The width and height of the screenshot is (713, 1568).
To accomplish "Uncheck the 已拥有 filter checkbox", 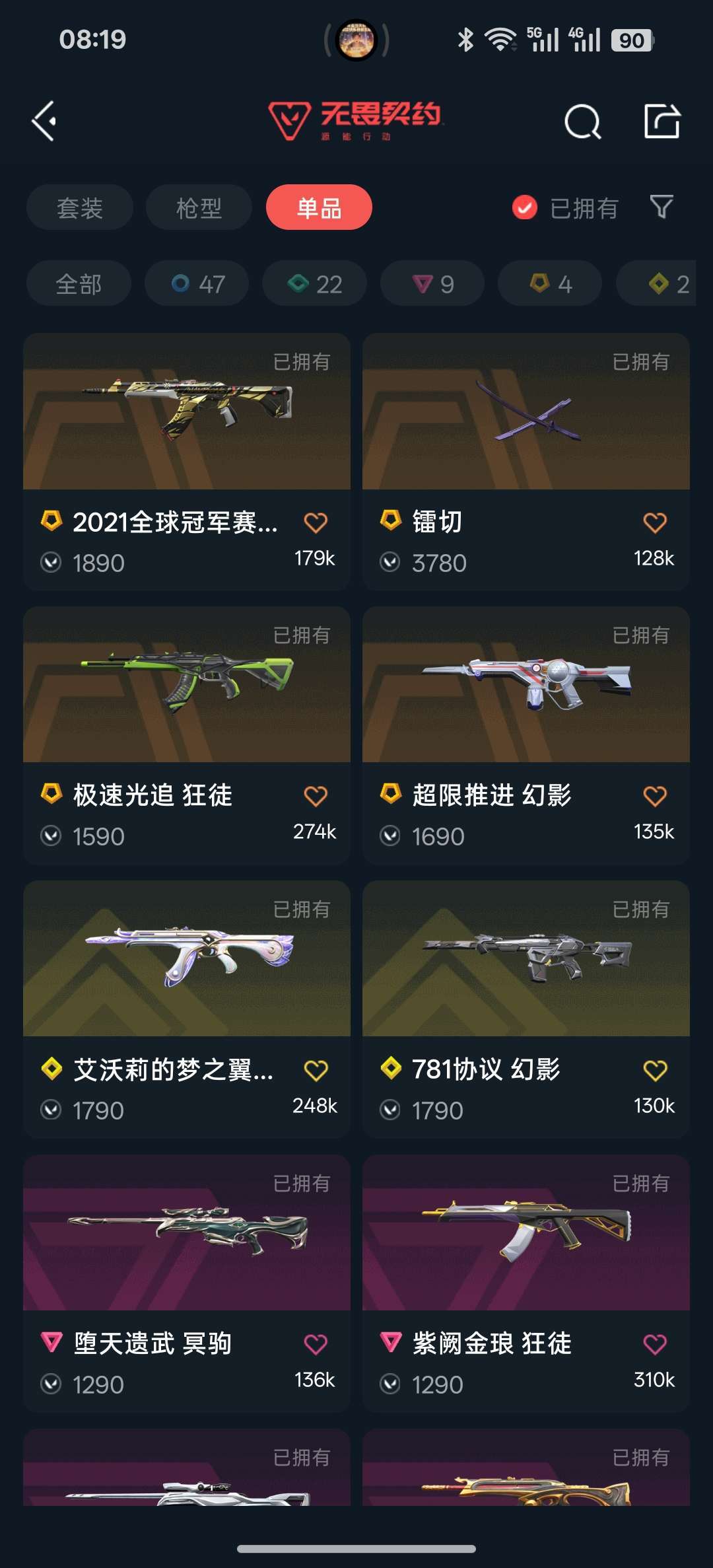I will point(525,207).
